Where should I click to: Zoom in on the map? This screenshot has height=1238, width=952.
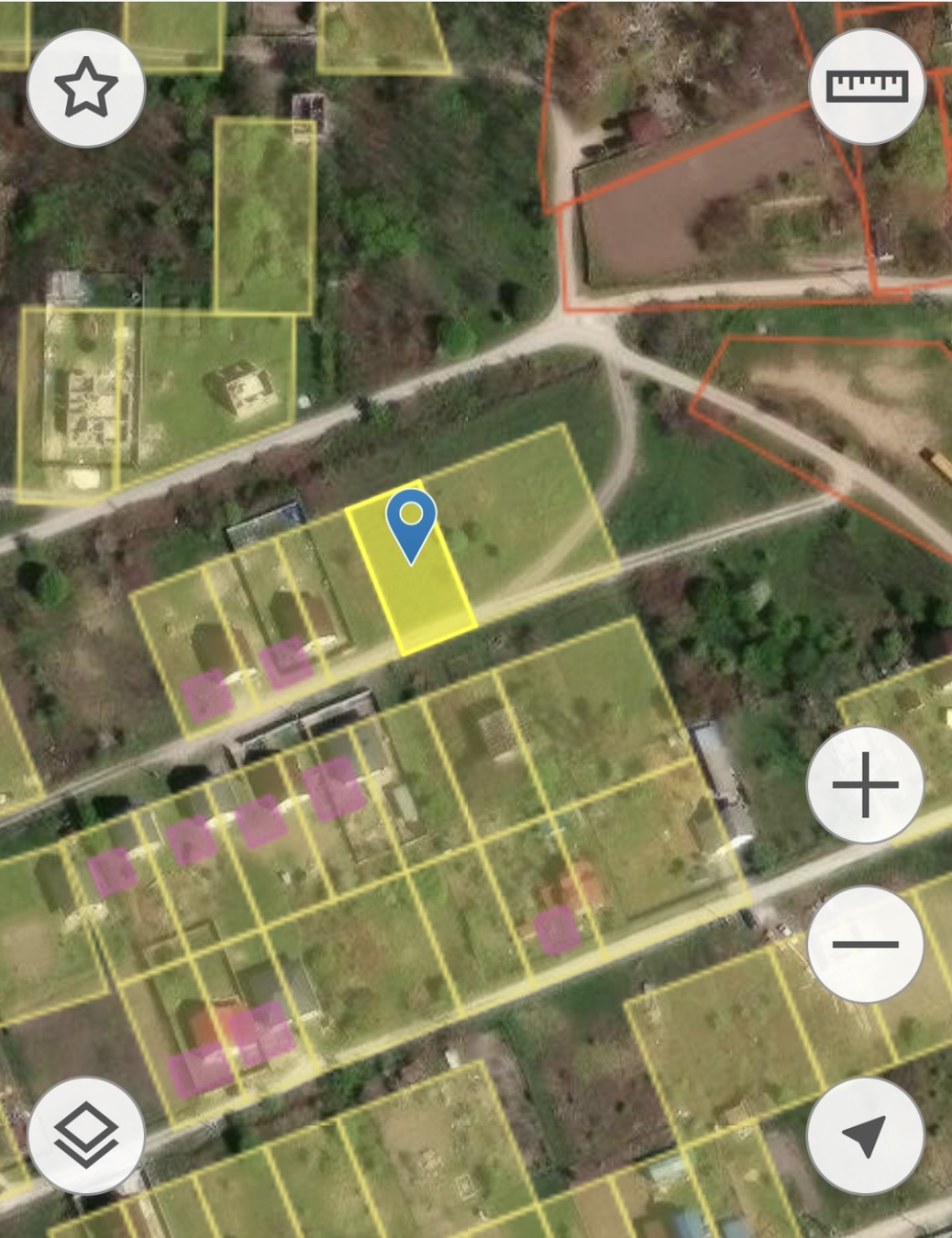[865, 785]
